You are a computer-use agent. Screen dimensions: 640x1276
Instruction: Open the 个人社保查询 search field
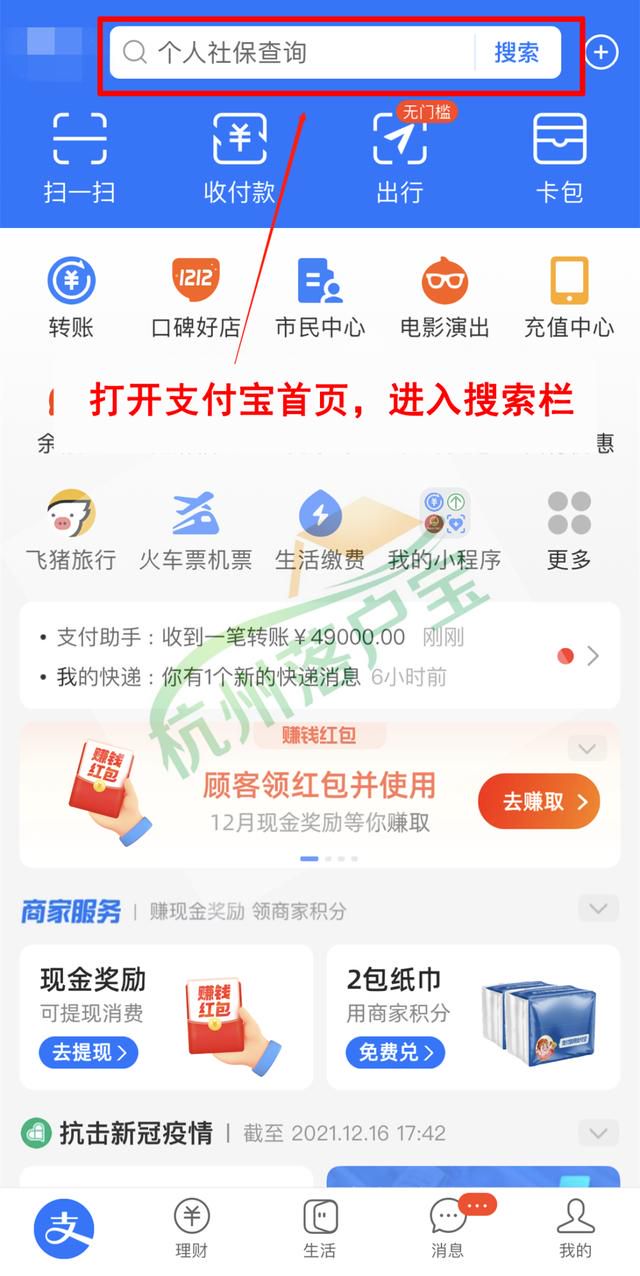tap(292, 52)
